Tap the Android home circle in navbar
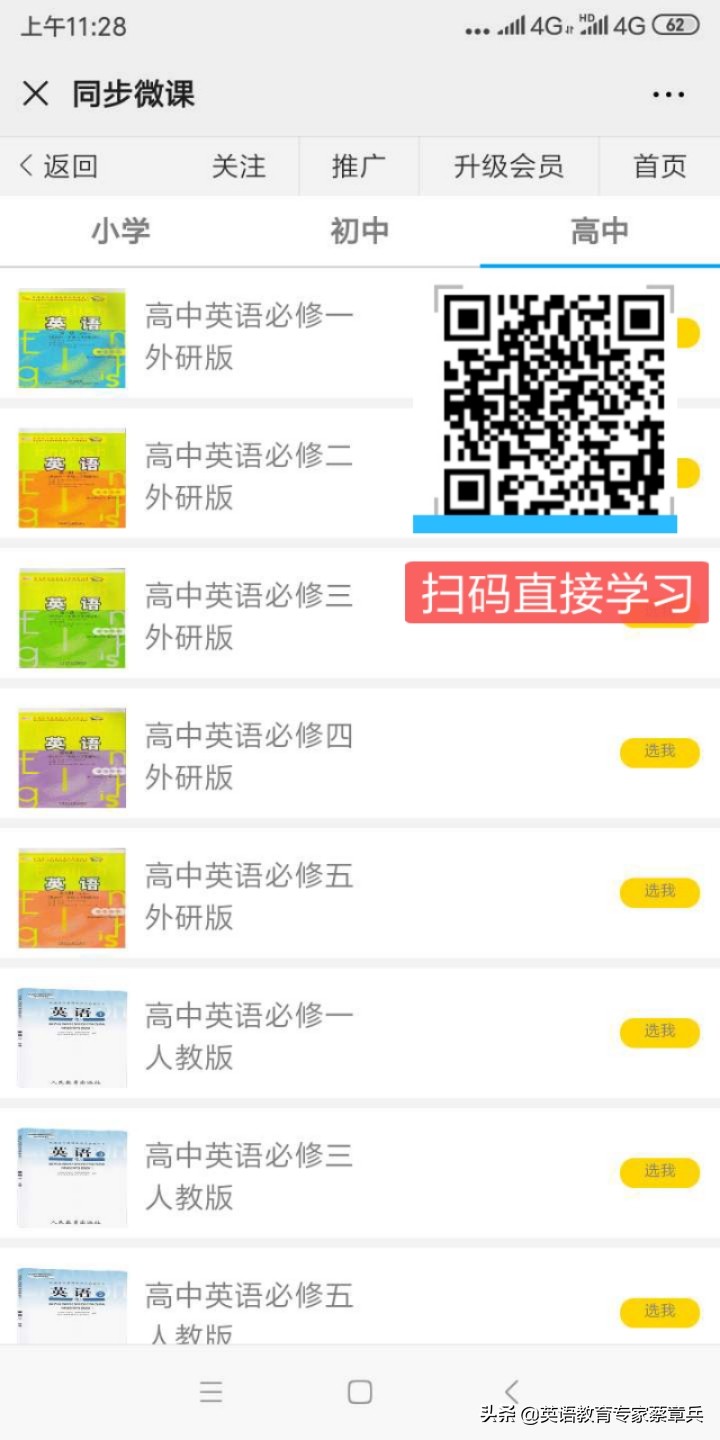The height and width of the screenshot is (1440, 720). click(360, 1391)
